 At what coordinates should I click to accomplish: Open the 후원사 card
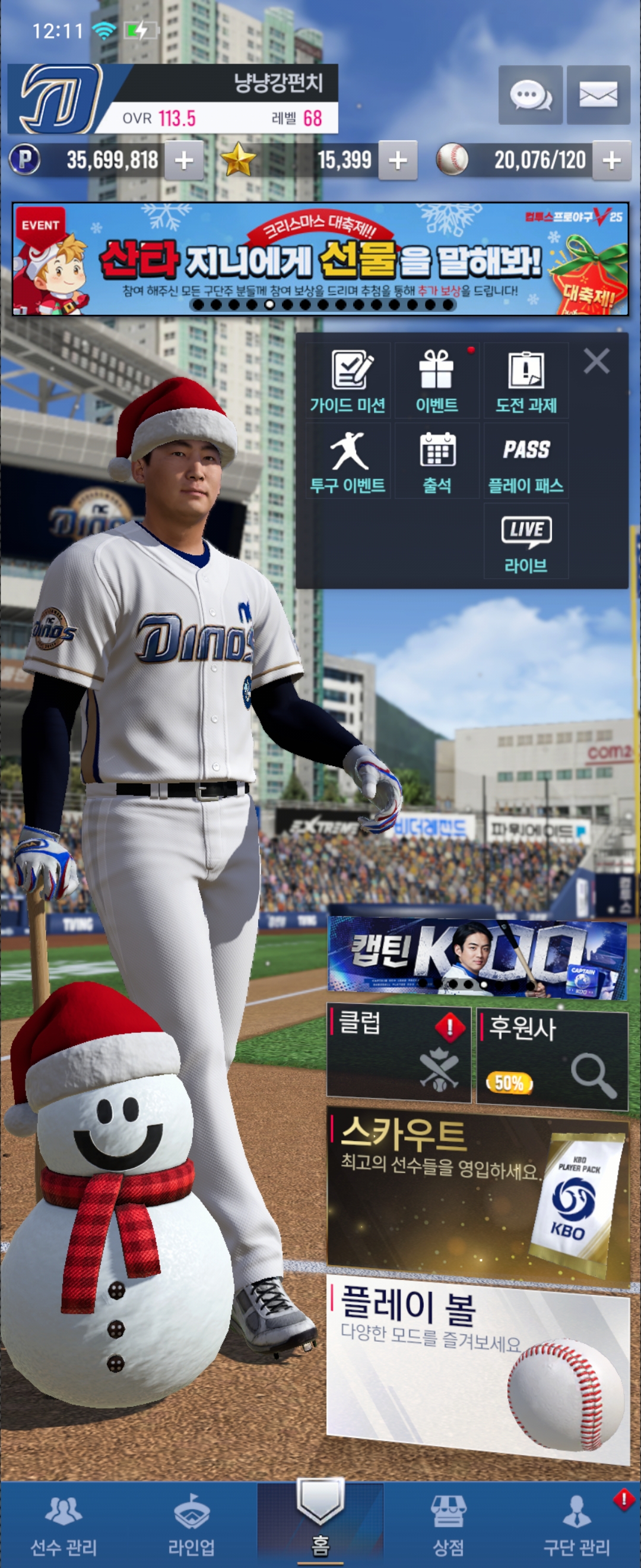(x=551, y=1057)
